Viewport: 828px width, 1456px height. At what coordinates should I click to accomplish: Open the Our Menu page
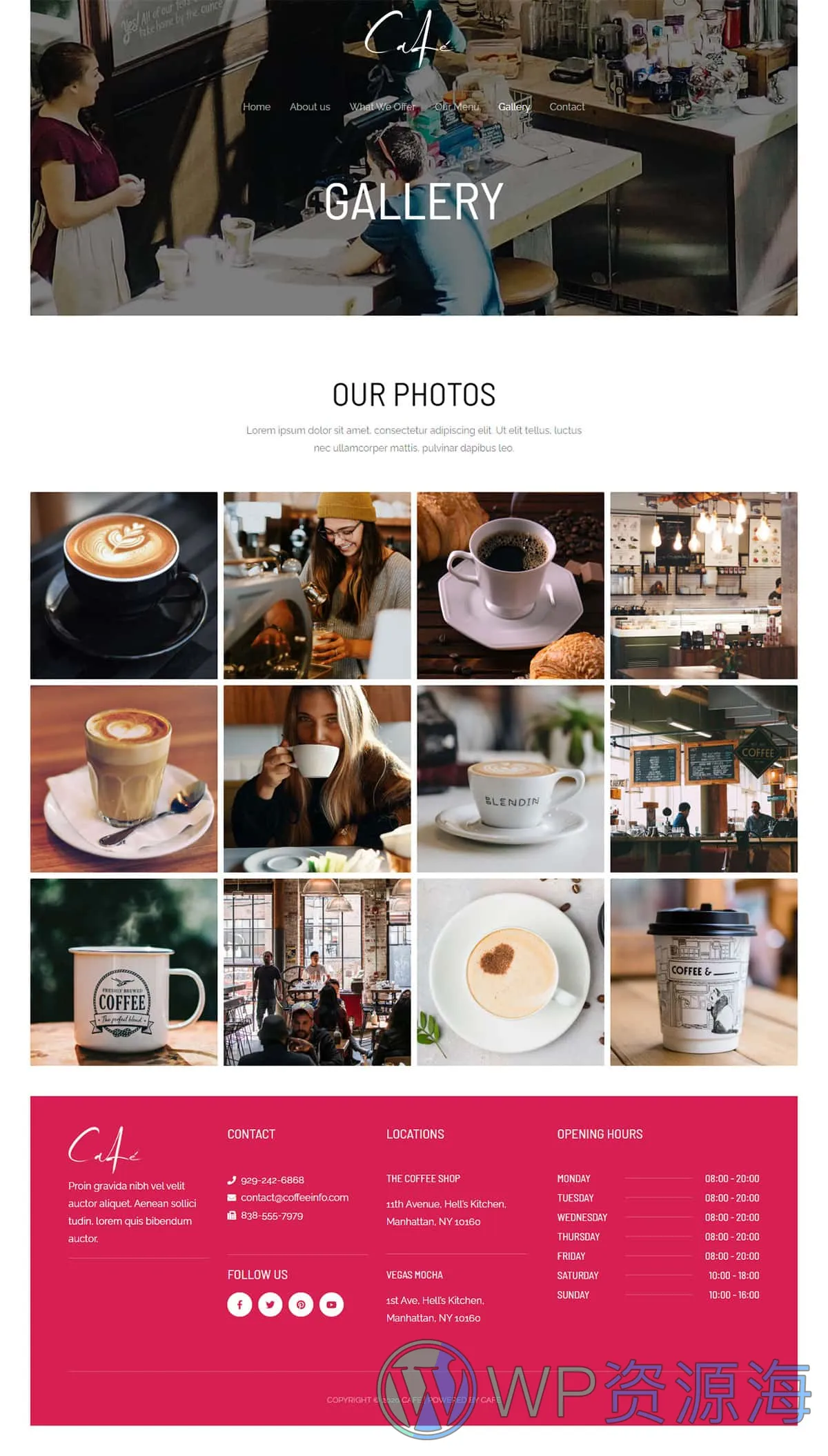tap(456, 107)
